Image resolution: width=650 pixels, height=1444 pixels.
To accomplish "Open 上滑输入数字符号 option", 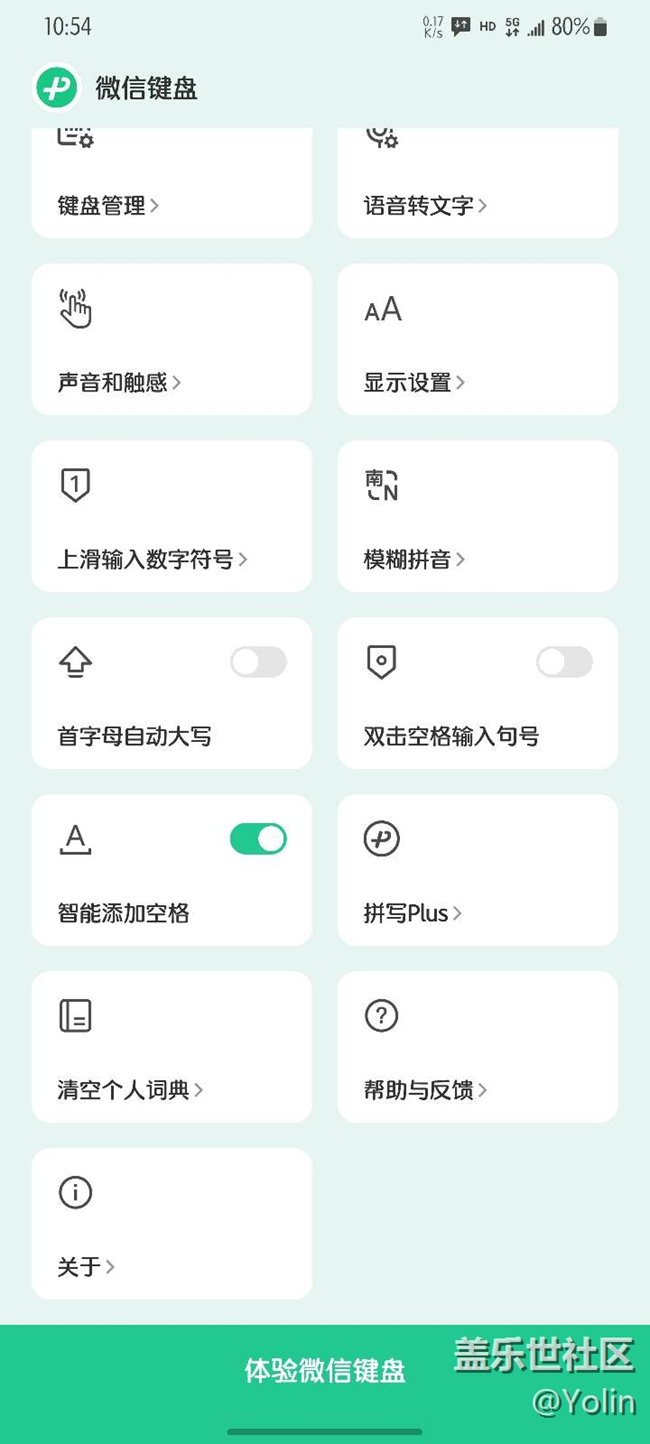I will 172,516.
